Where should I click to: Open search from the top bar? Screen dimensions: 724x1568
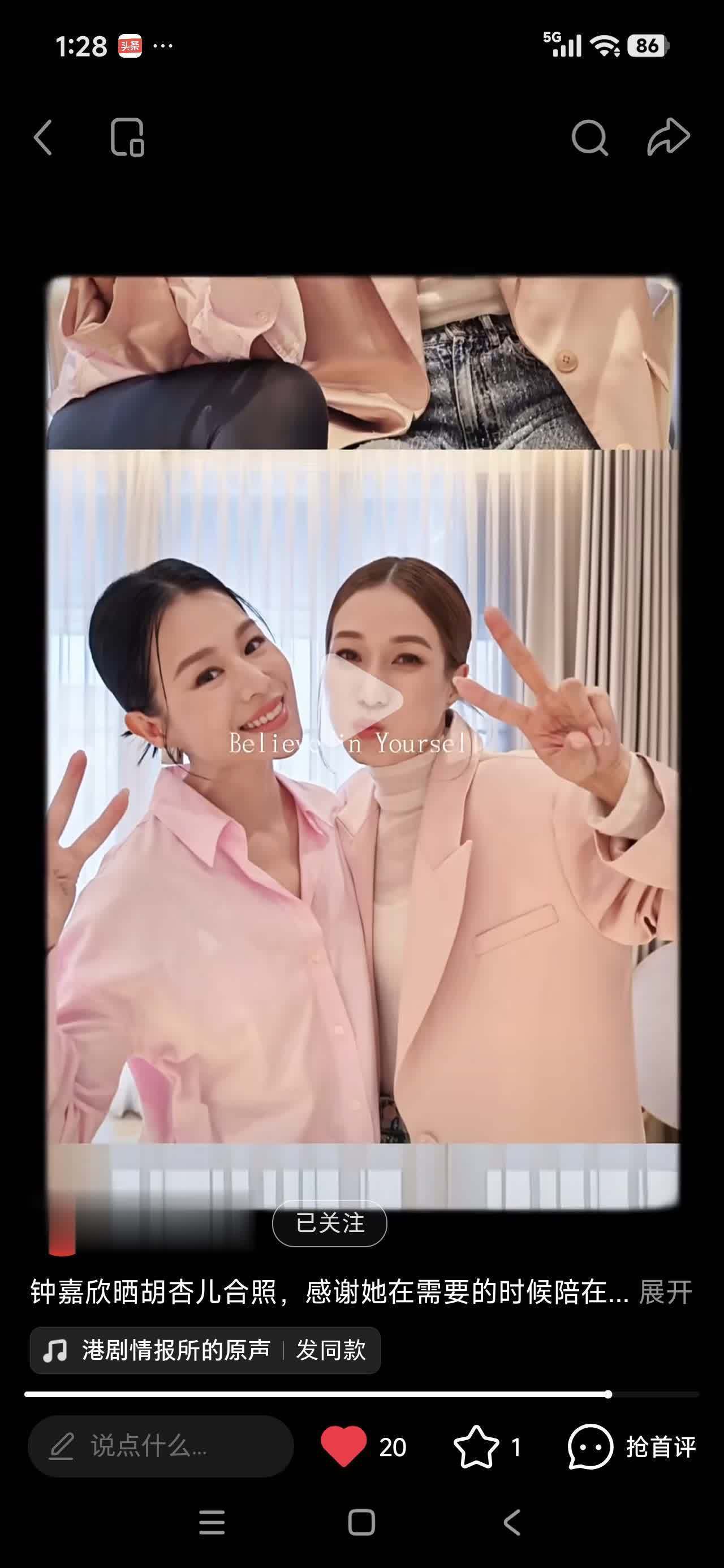(x=589, y=137)
